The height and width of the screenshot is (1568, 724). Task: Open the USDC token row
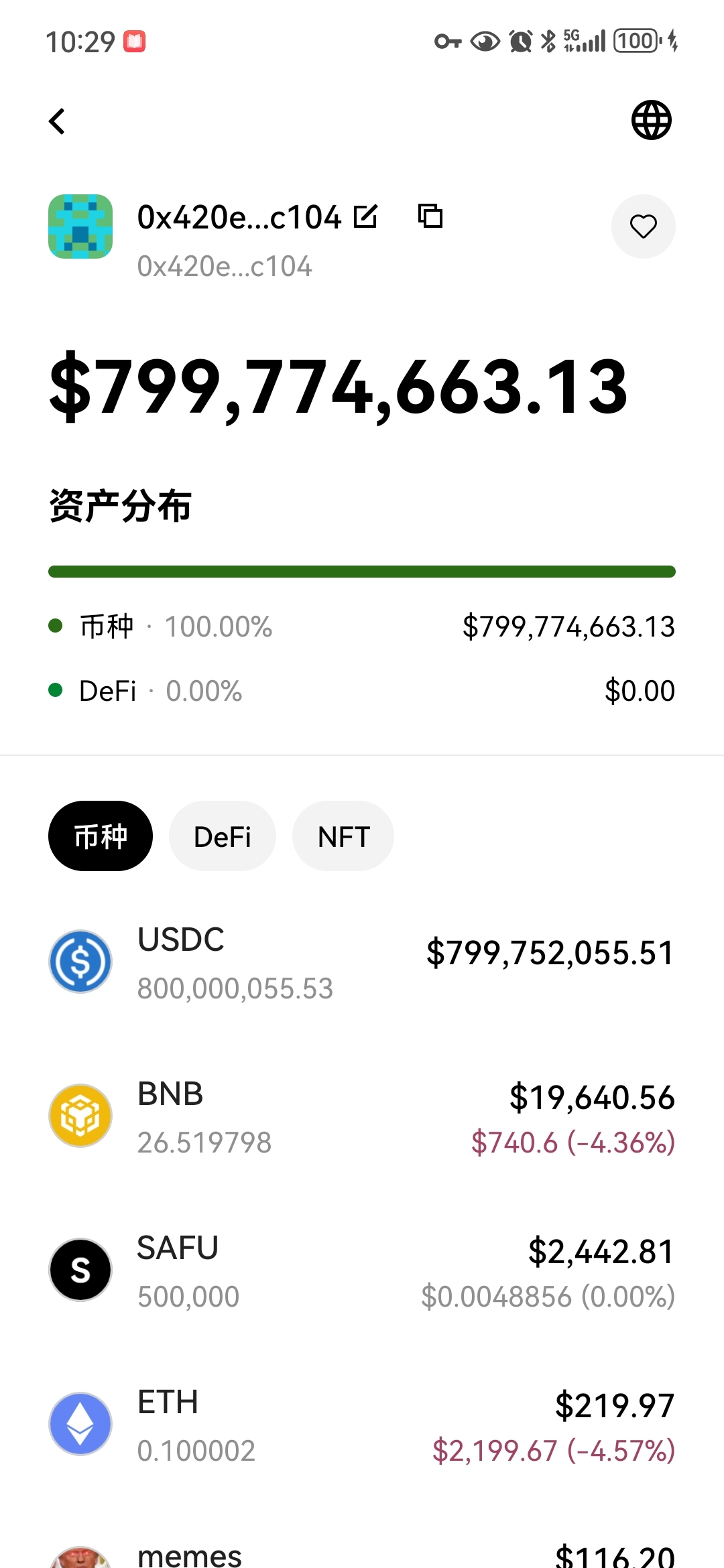coord(362,962)
